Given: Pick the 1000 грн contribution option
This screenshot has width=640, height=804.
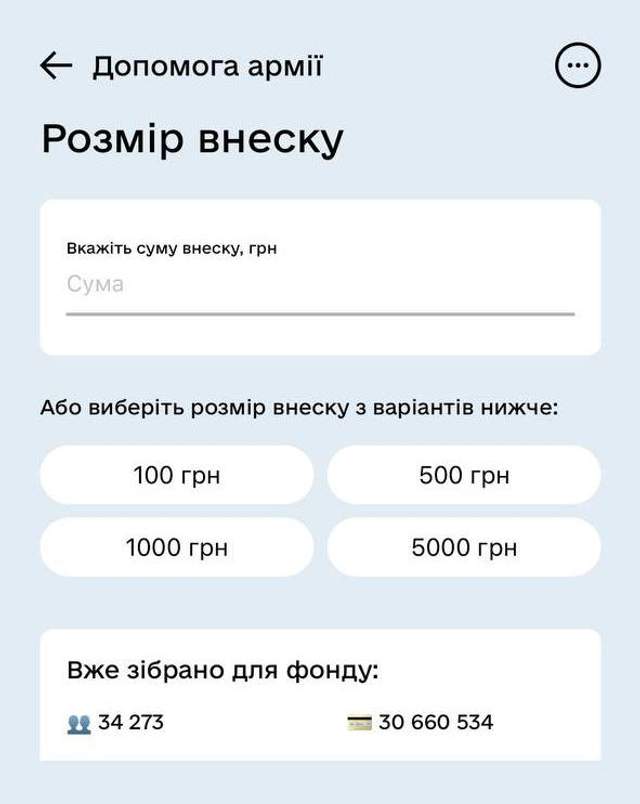Looking at the screenshot, I should [177, 547].
